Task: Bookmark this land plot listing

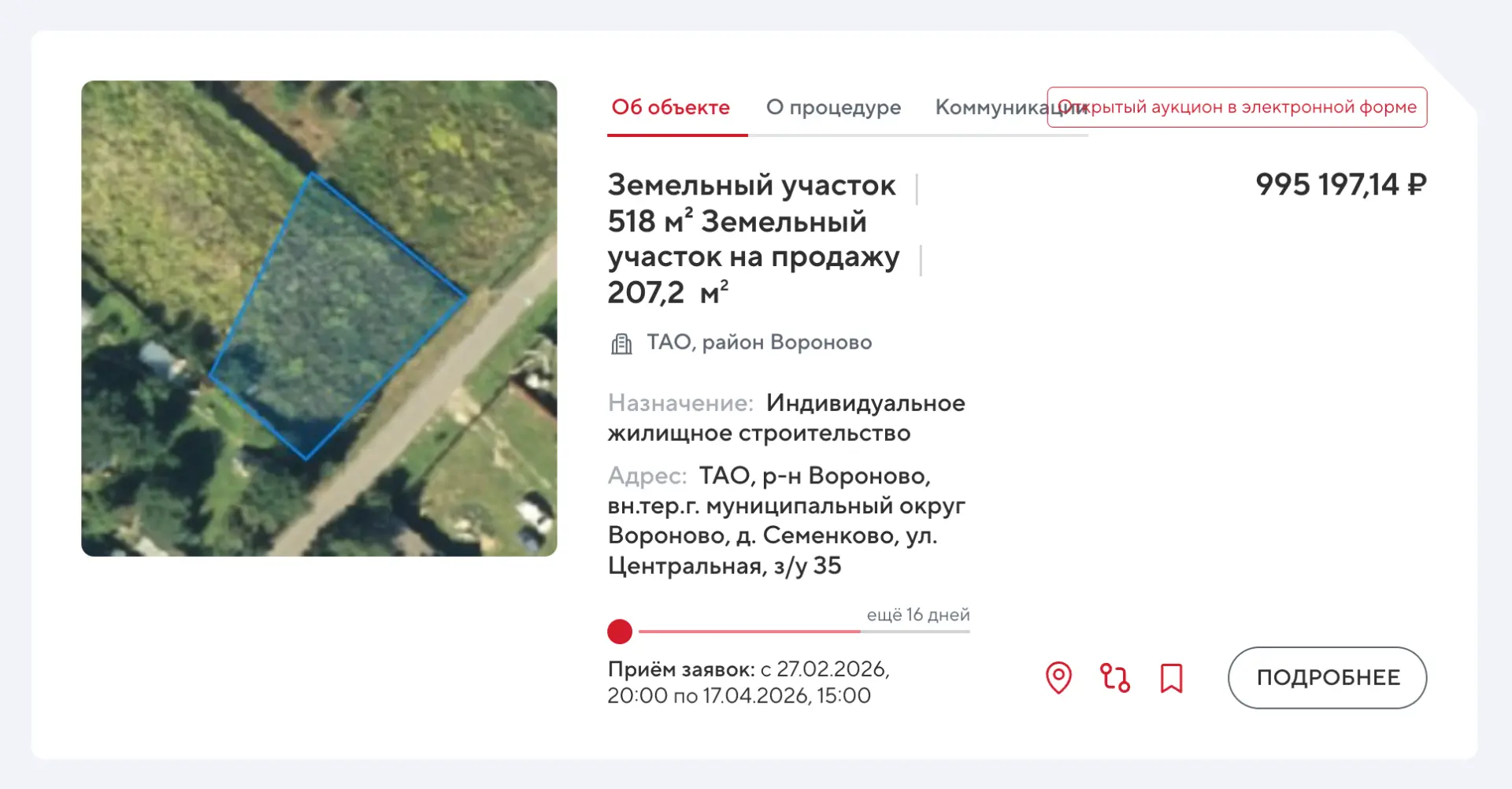Action: [x=1172, y=677]
